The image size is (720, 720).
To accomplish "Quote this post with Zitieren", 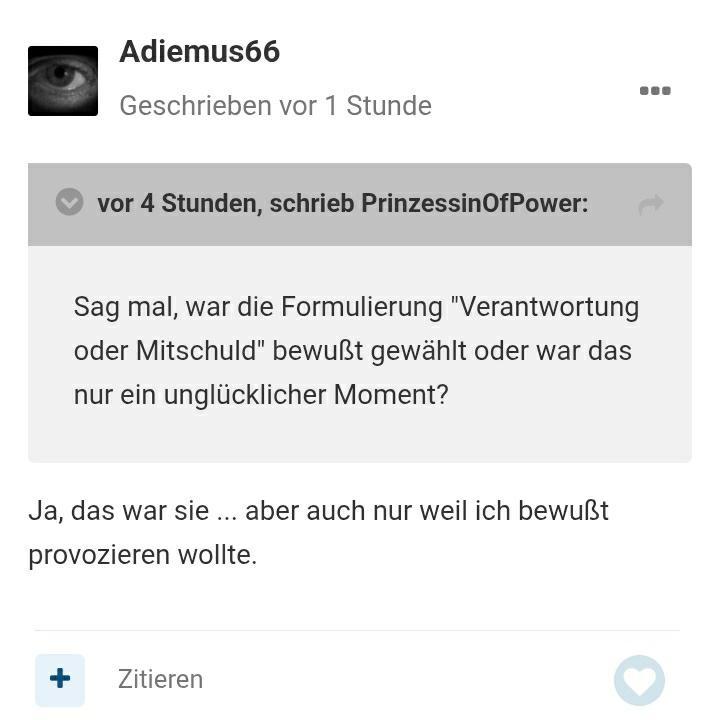I will coord(160,679).
